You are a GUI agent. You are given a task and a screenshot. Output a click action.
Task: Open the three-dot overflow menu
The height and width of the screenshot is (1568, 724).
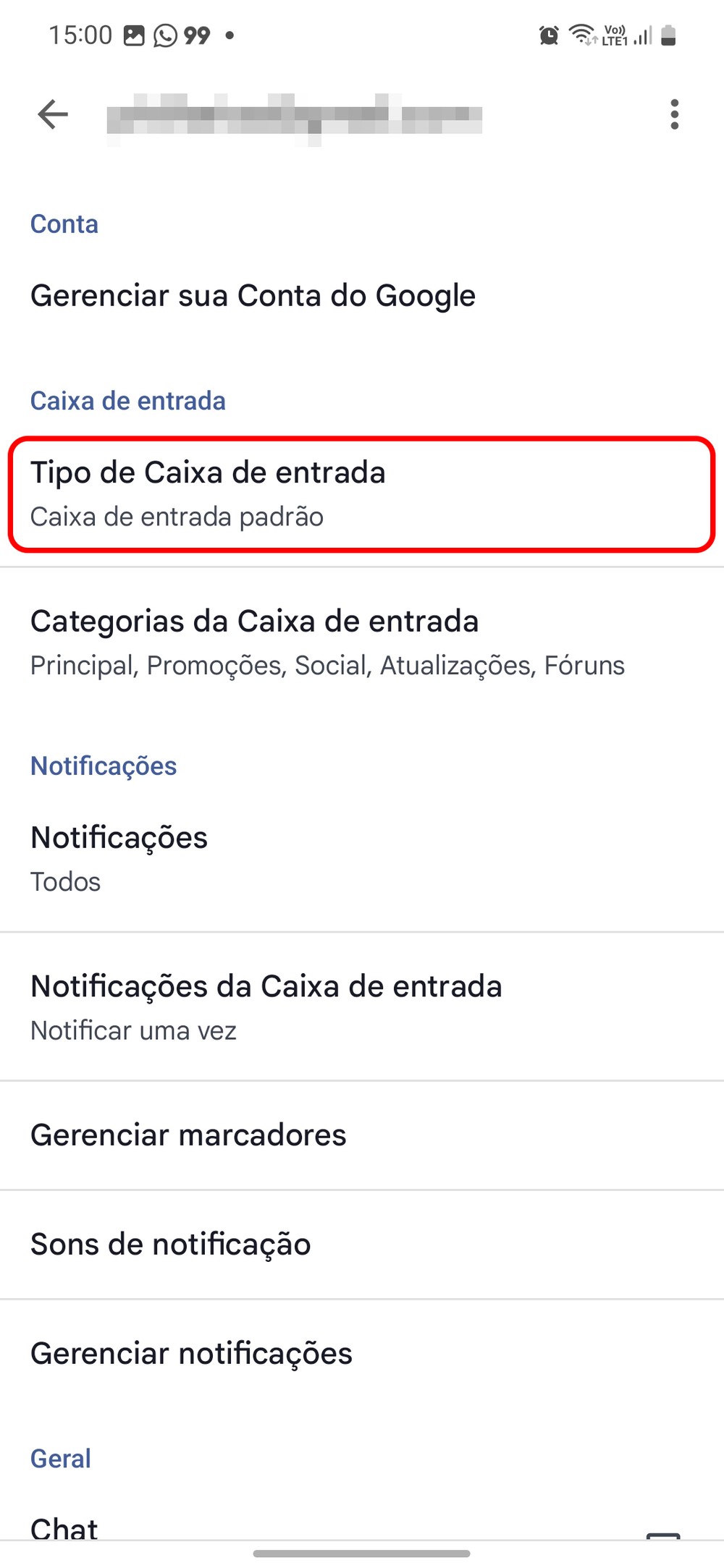tap(674, 114)
